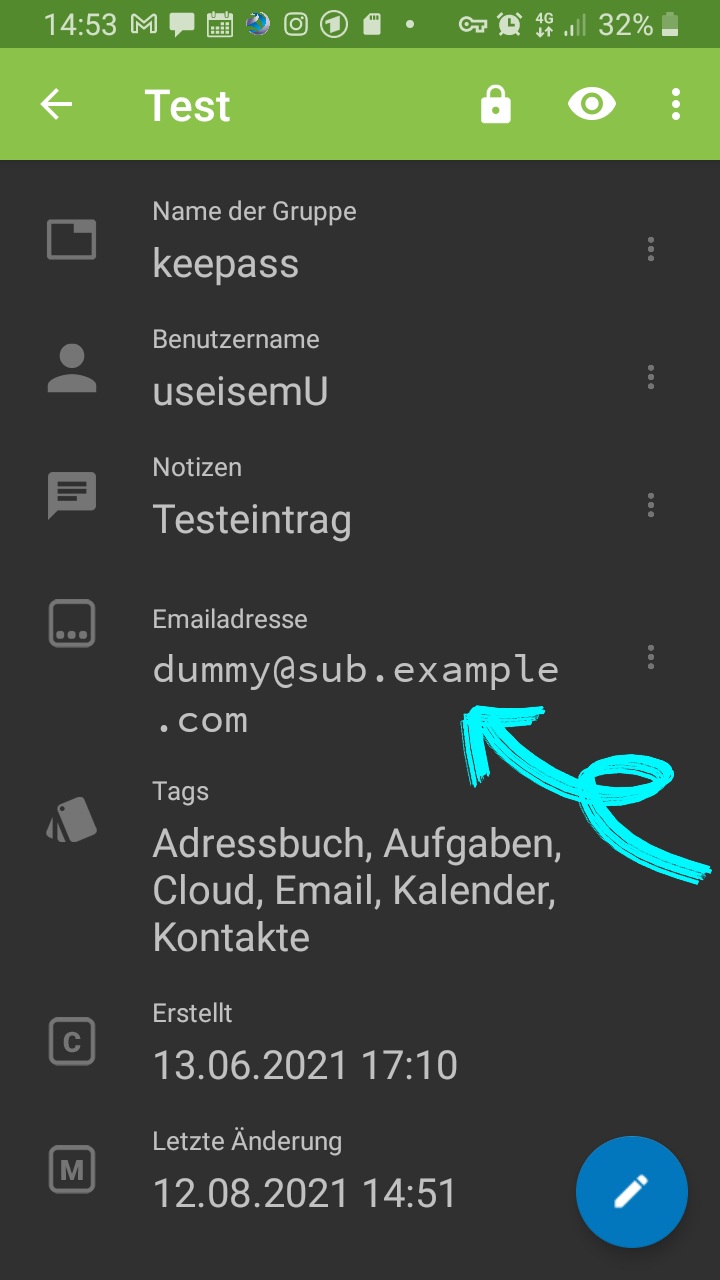Open the Emailadresse field menu
Viewport: 720px width, 1280px height.
650,657
